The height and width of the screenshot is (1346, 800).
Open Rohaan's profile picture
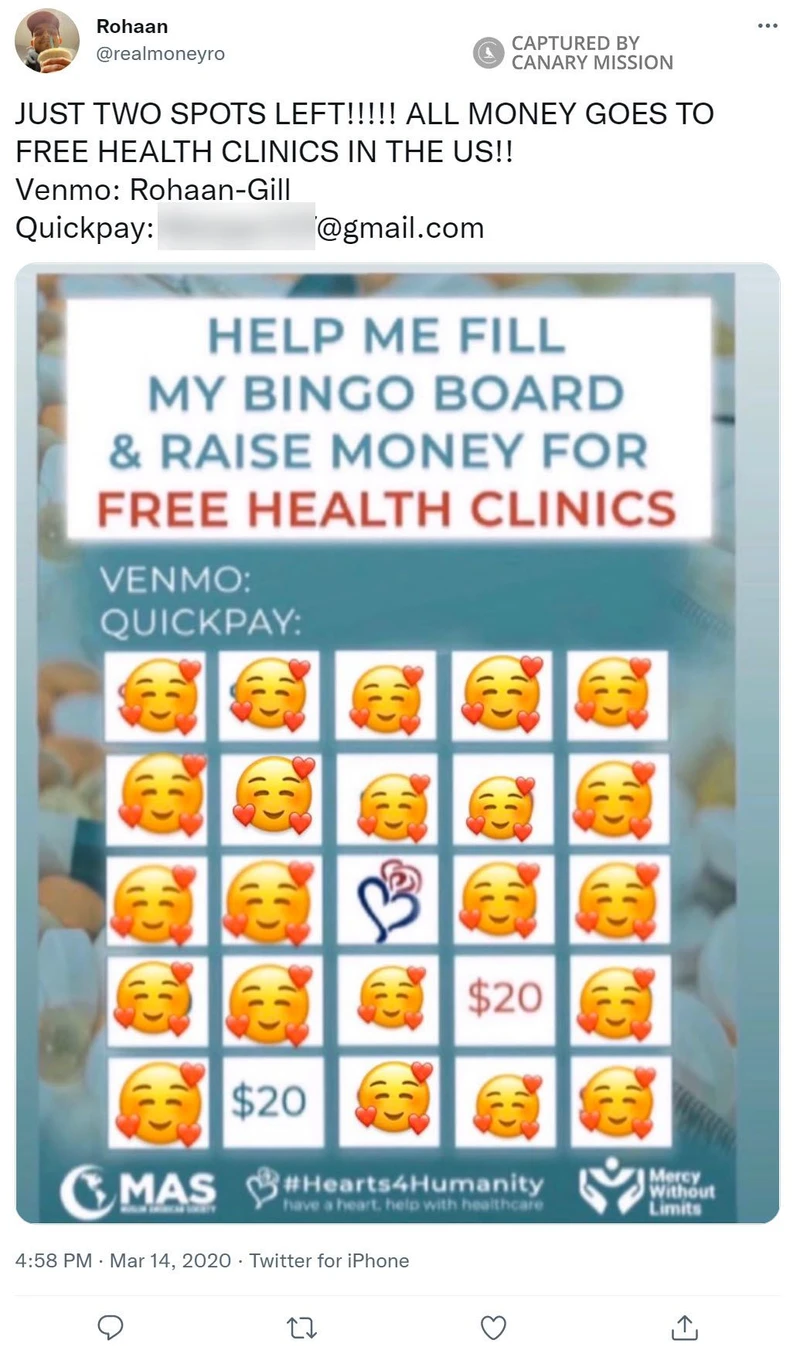click(47, 41)
